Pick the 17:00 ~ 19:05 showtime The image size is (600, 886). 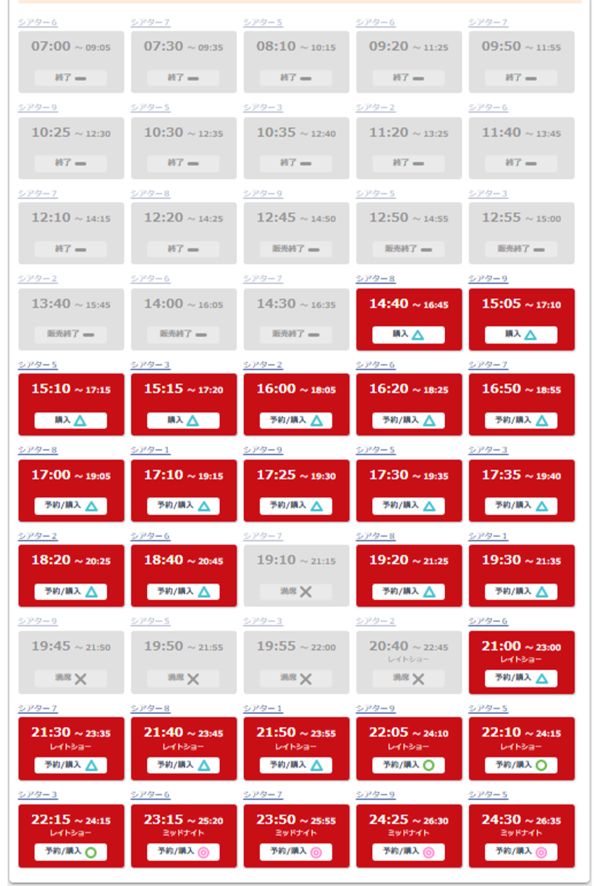coord(70,506)
